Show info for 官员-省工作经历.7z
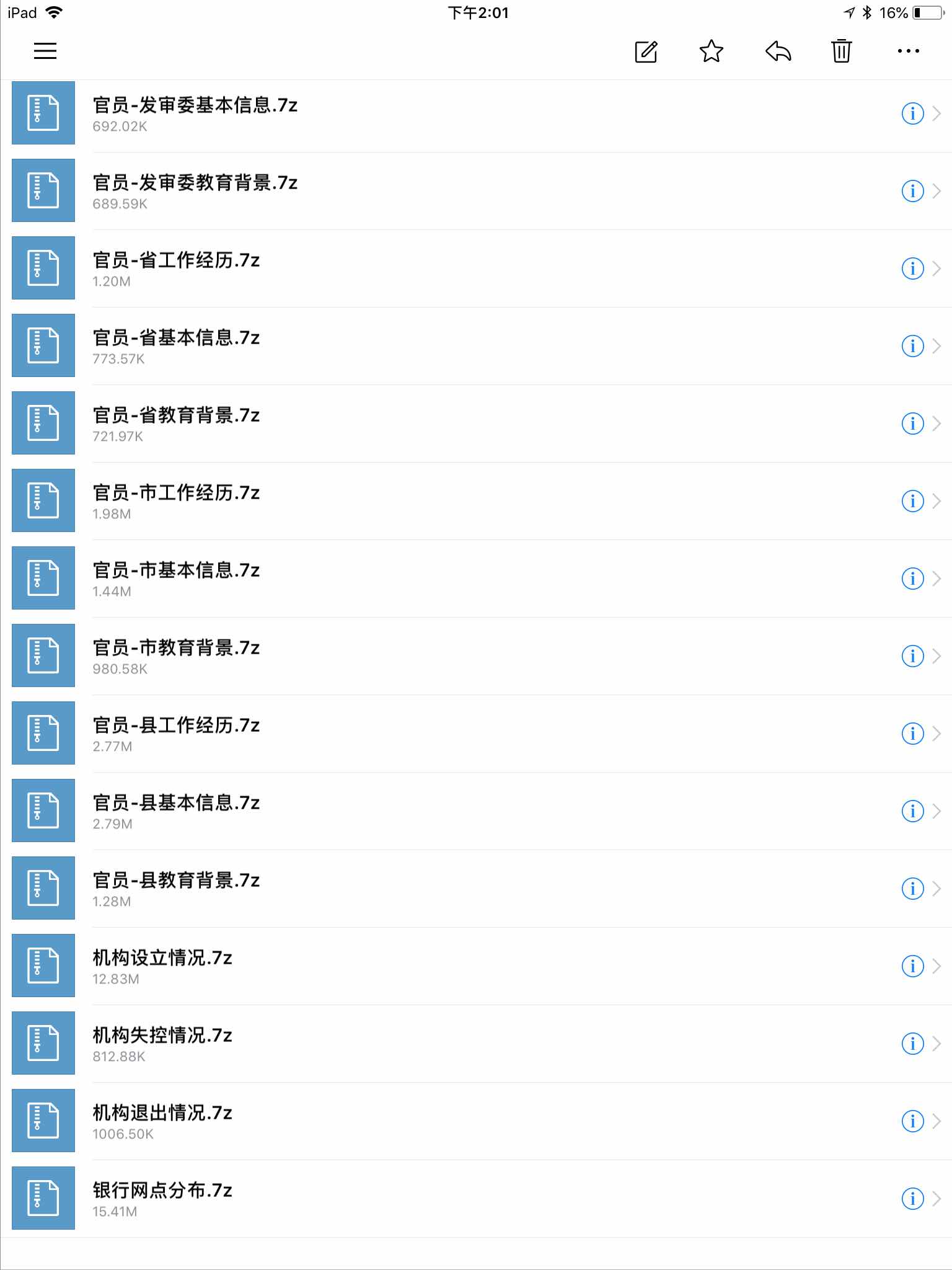The width and height of the screenshot is (952, 1270). [x=912, y=269]
